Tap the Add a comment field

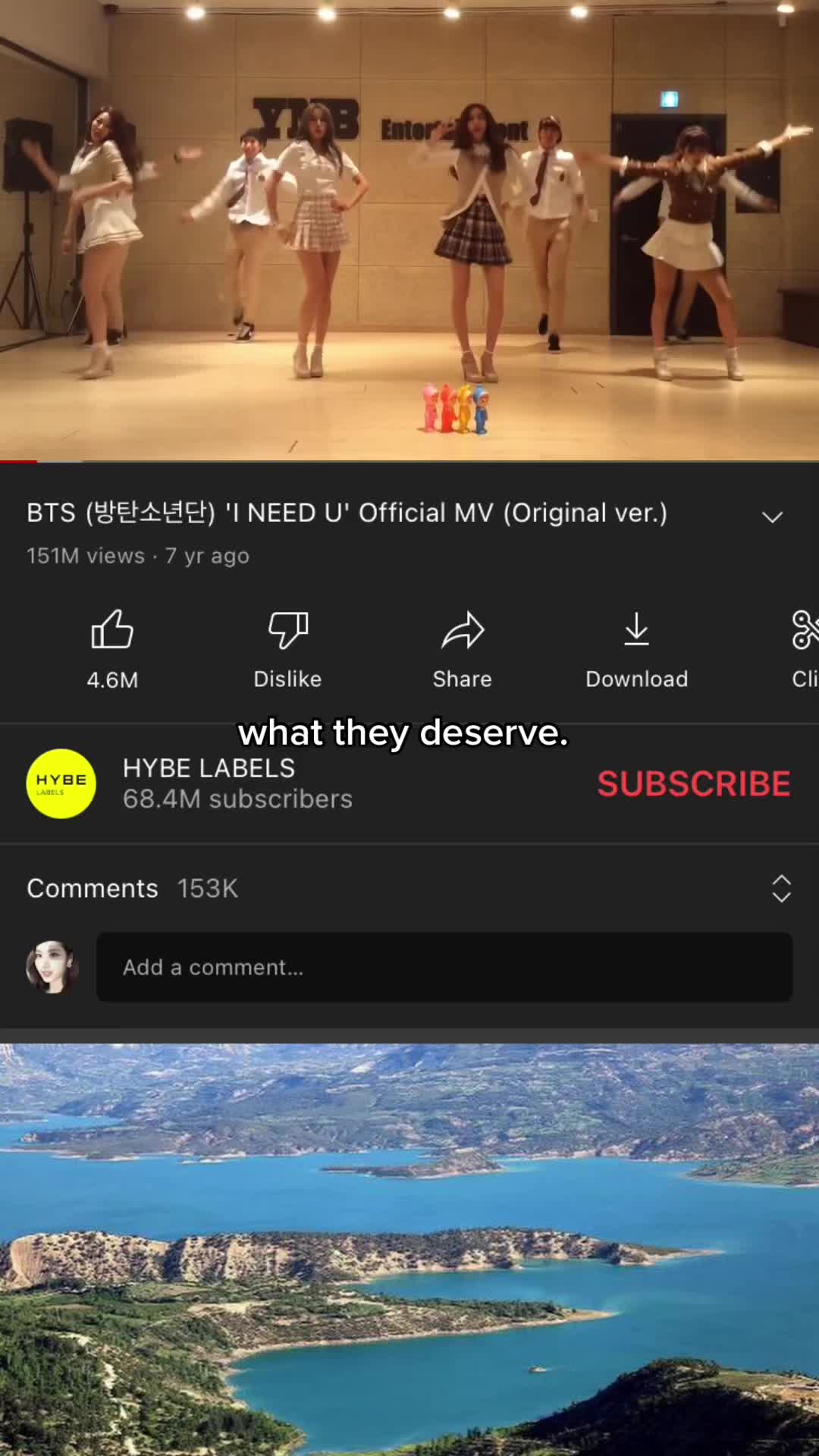444,967
